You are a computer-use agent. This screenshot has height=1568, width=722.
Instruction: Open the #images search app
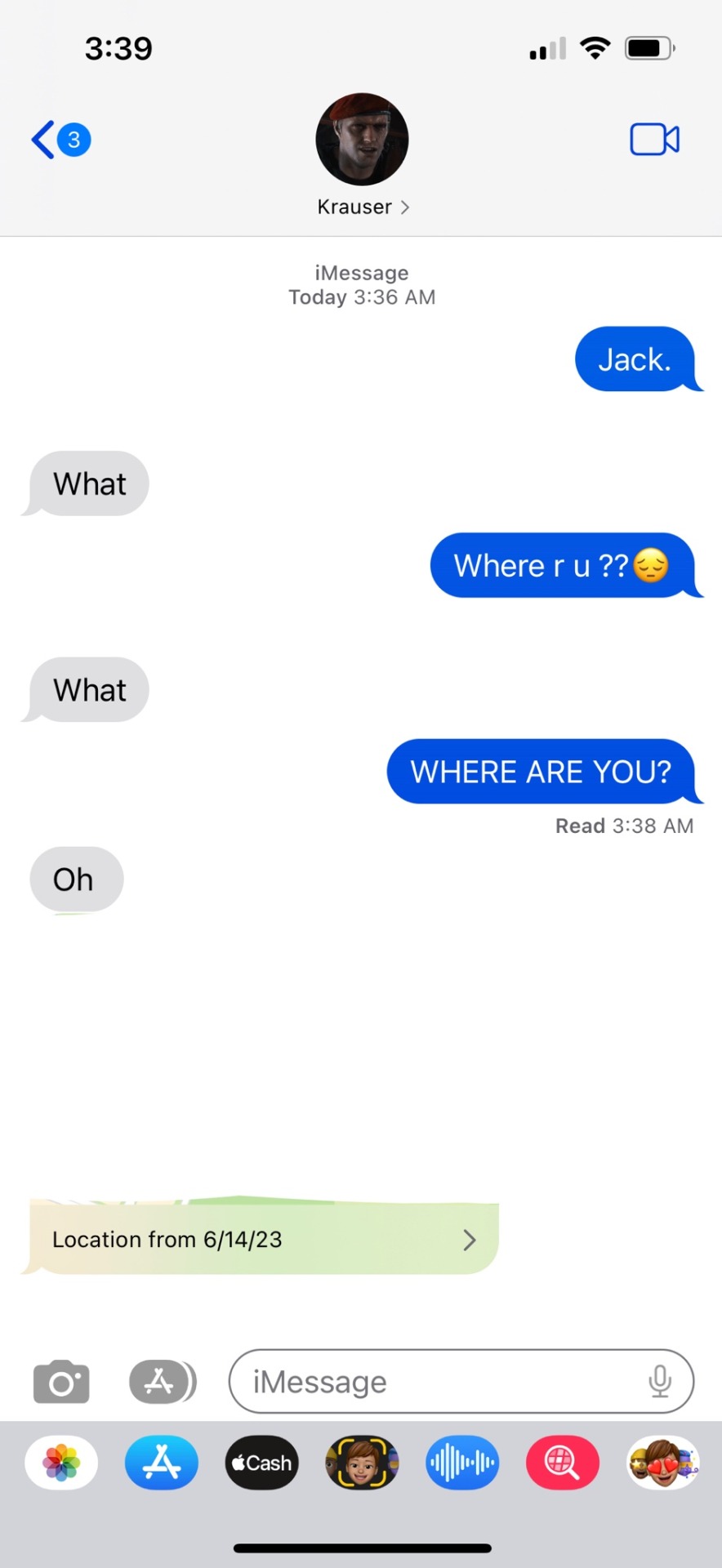562,1463
